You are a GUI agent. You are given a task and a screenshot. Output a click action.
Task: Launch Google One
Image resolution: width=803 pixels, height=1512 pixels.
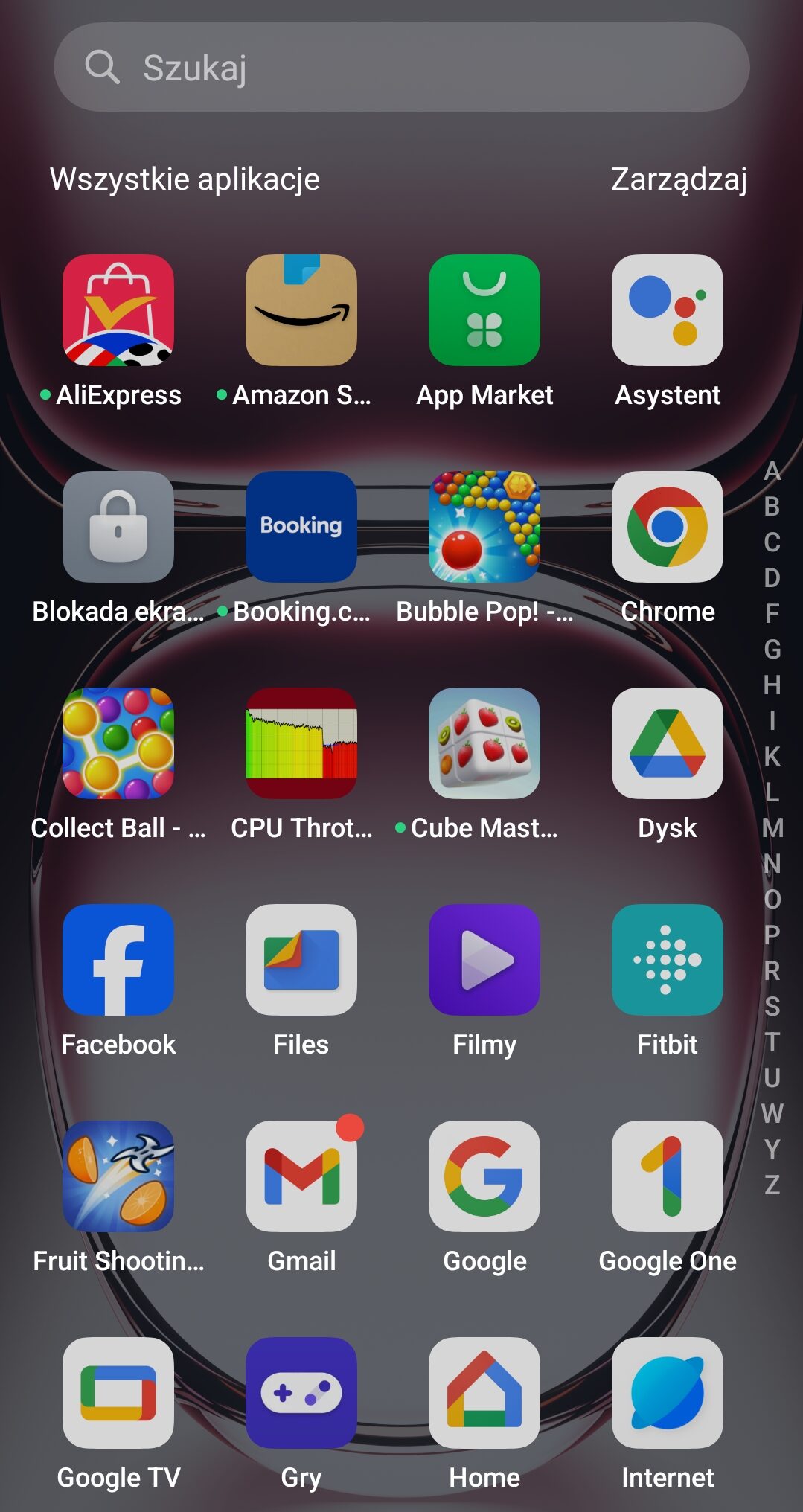668,1176
